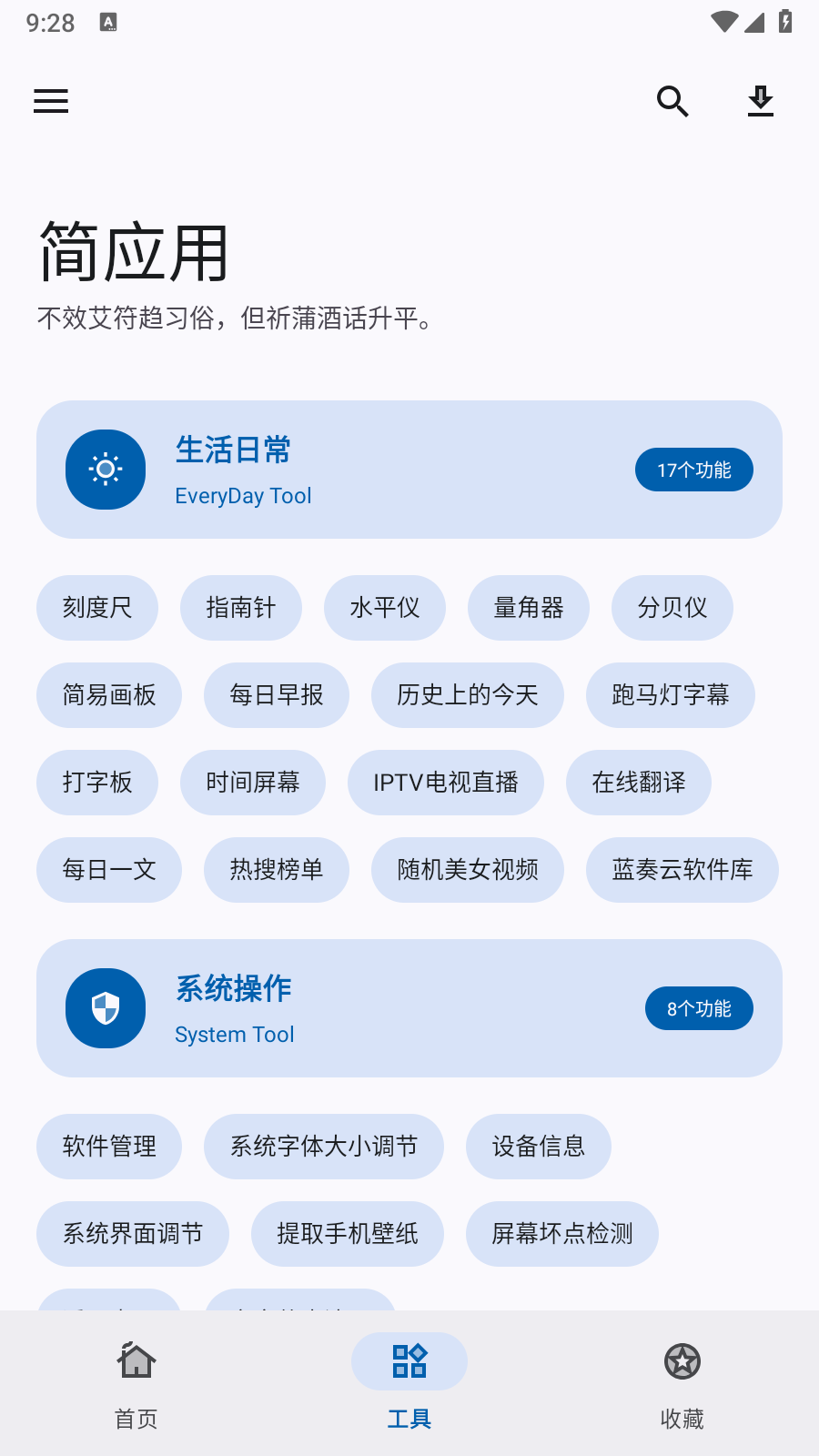This screenshot has height=1456, width=819.
Task: Tap the tools grid icon in bottom bar
Action: [x=409, y=1360]
